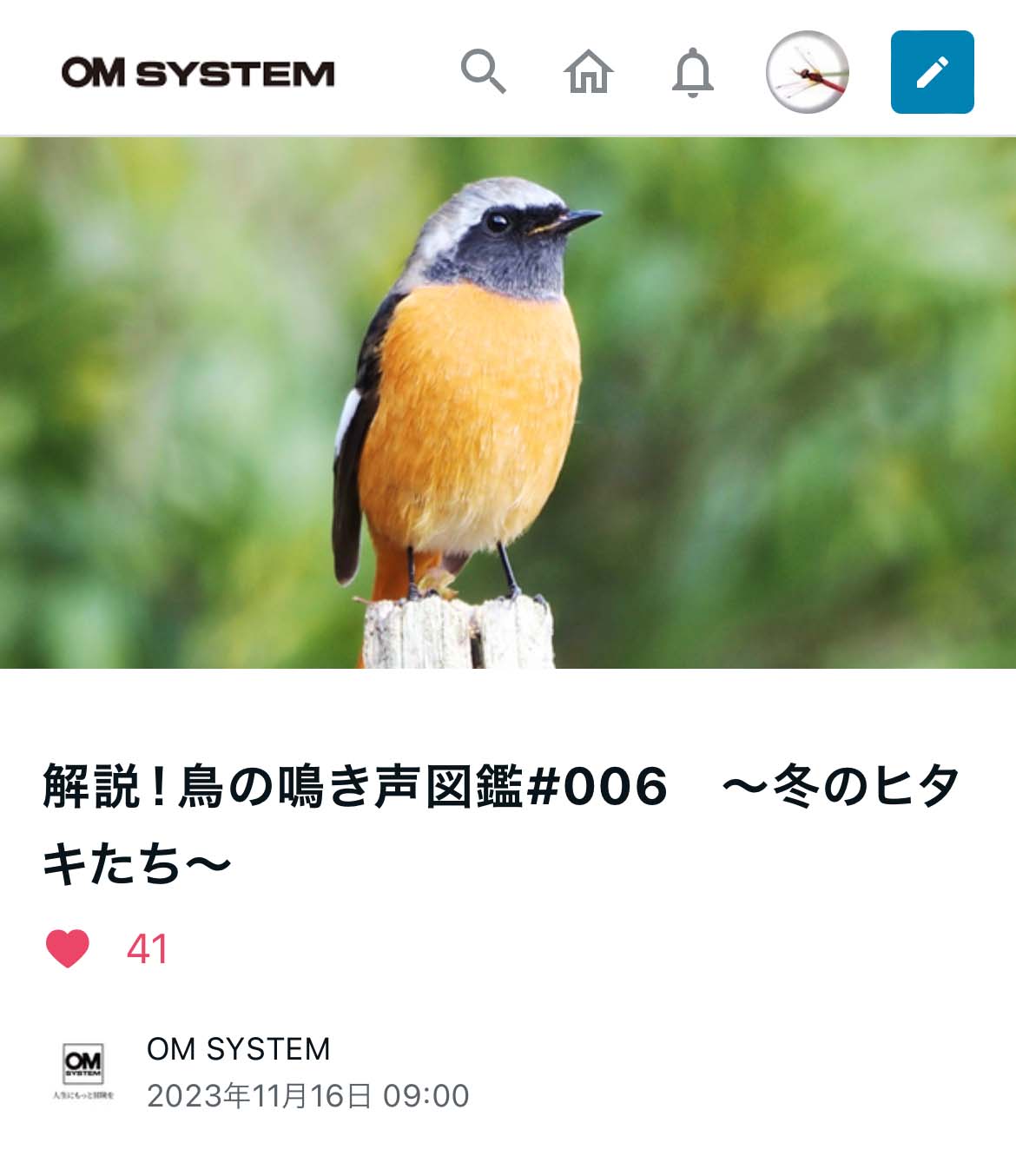Open OM SYSTEM author profile
1016x1176 pixels.
(238, 1048)
